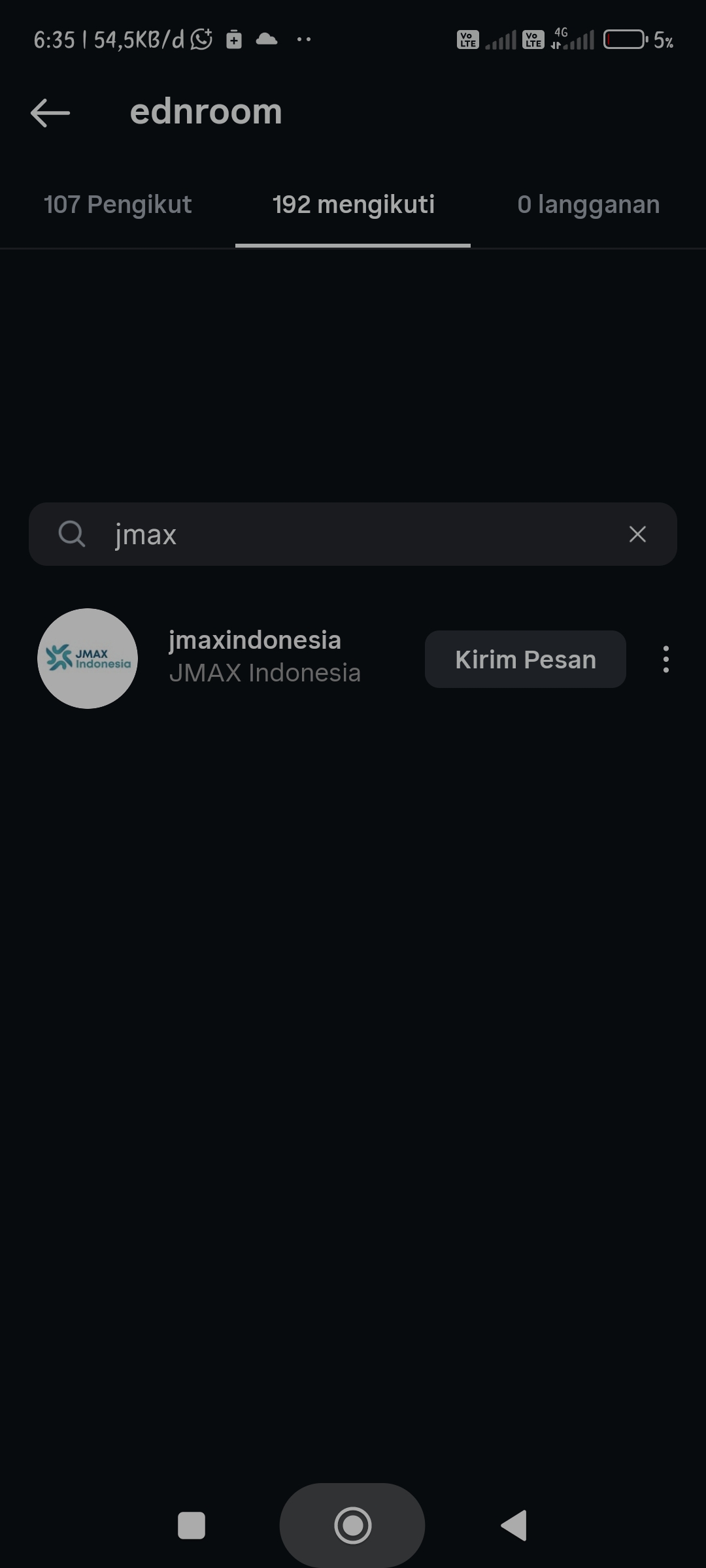Open recent apps with the square button
The image size is (706, 1568).
click(x=192, y=1526)
